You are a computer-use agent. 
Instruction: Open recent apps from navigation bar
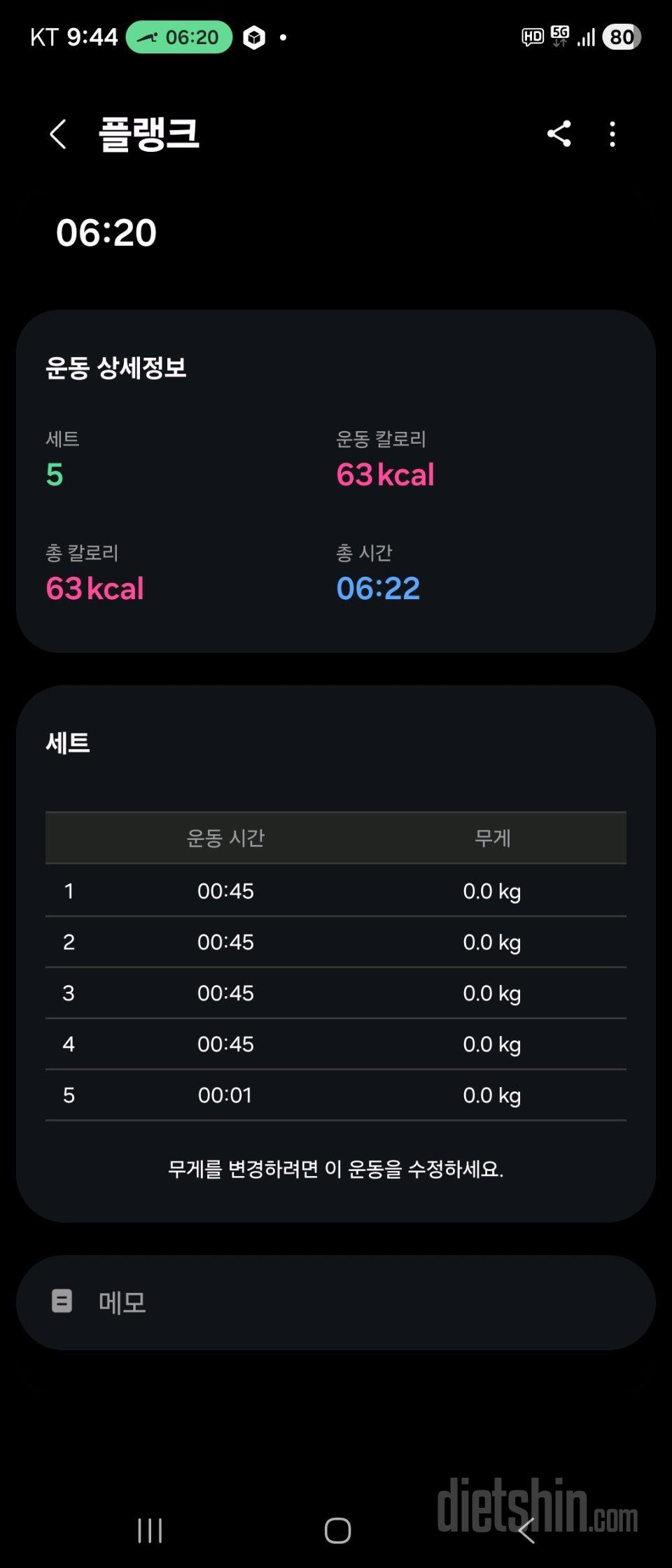pos(150,1530)
